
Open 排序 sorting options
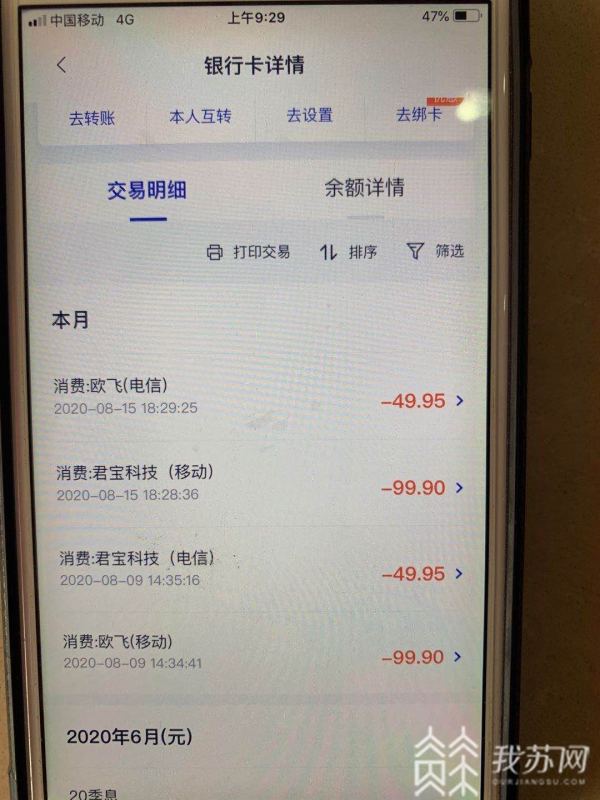349,252
